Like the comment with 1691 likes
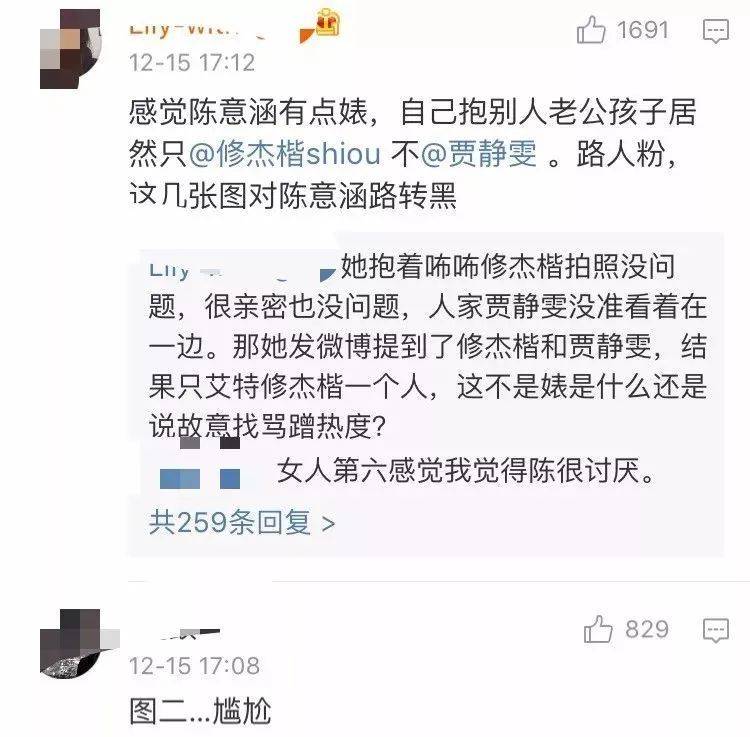The image size is (750, 737). 592,31
